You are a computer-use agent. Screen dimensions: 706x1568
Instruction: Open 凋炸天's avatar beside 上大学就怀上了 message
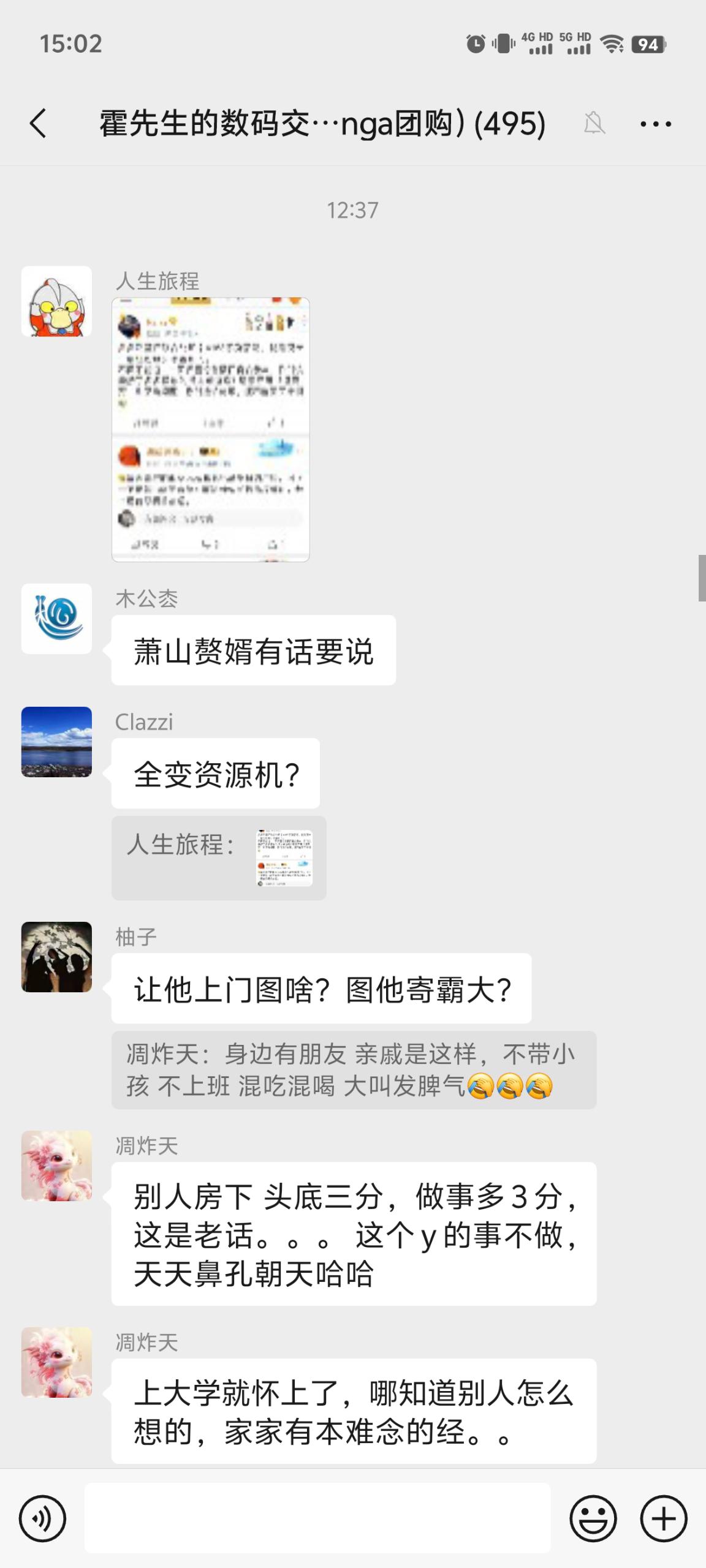click(x=56, y=1362)
